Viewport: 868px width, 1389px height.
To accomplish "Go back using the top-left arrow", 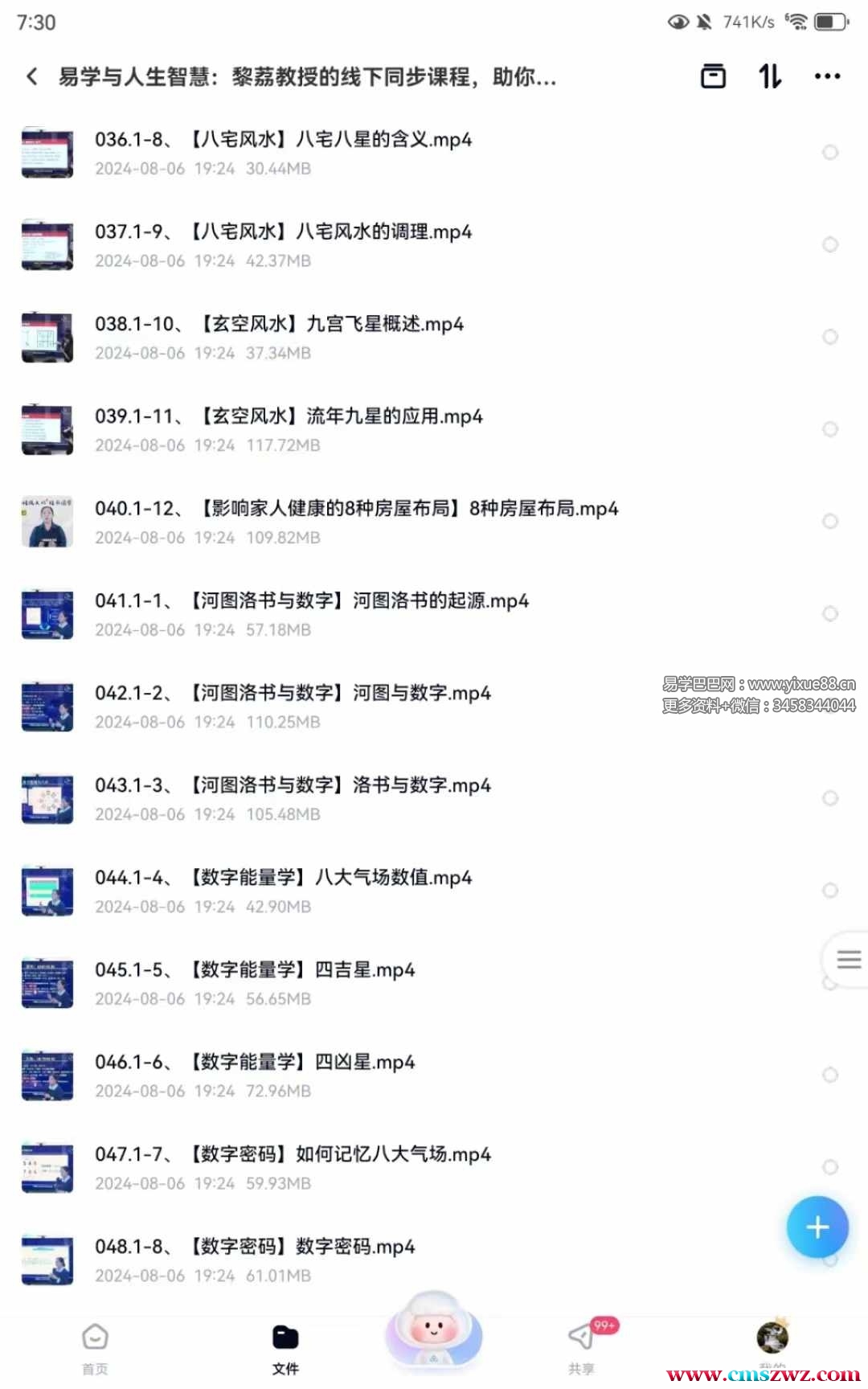I will [32, 76].
